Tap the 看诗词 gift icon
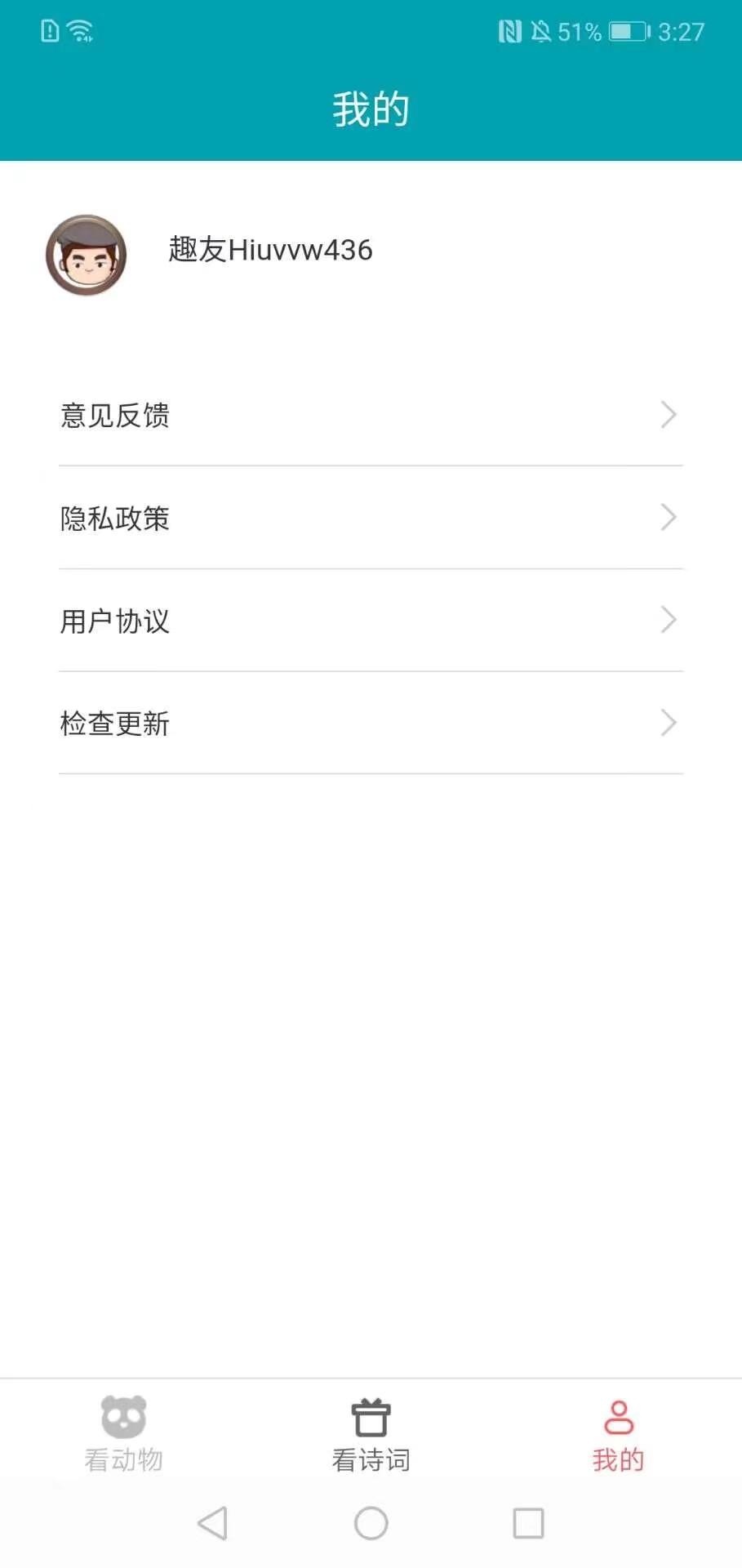This screenshot has width=742, height=1568. 371,1425
